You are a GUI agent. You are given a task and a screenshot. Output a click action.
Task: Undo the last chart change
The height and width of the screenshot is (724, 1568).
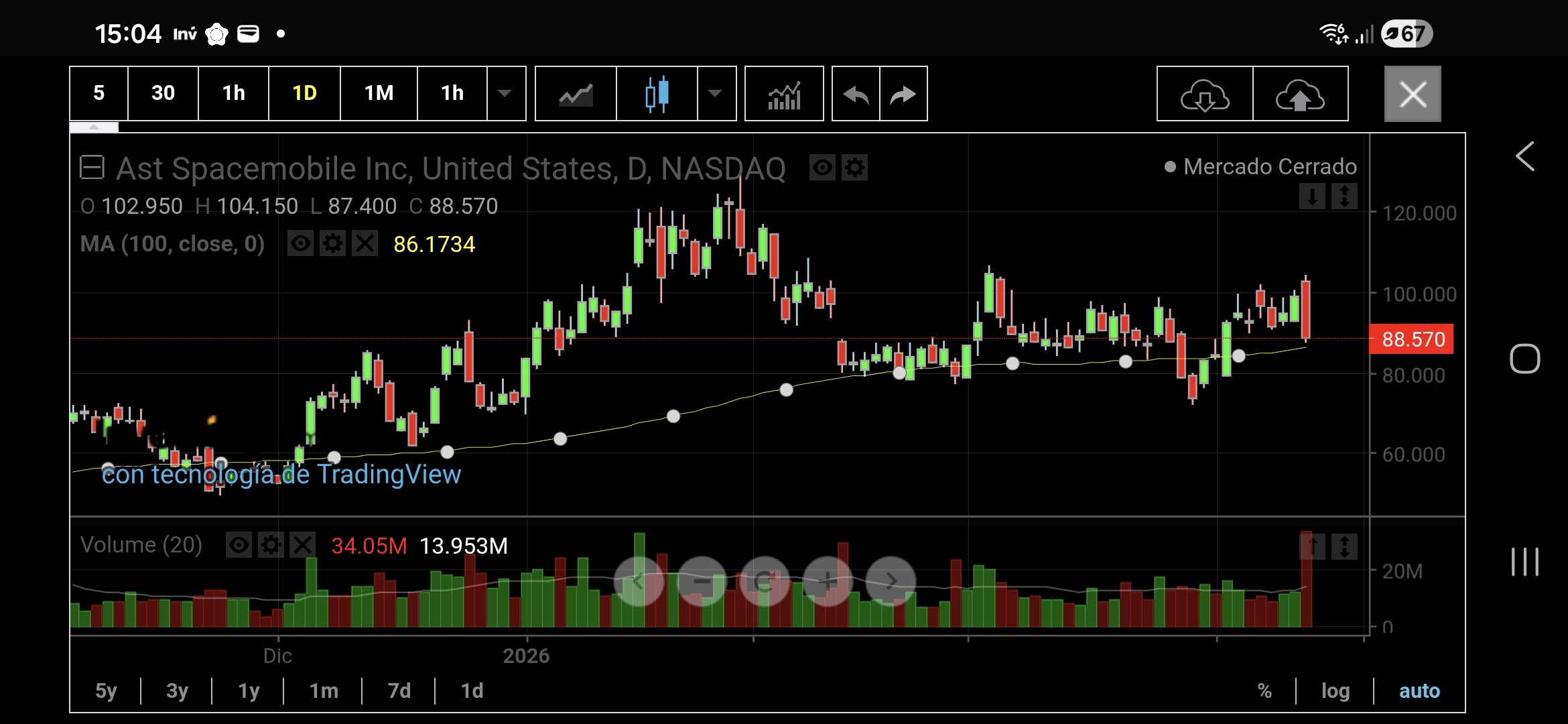click(x=856, y=94)
